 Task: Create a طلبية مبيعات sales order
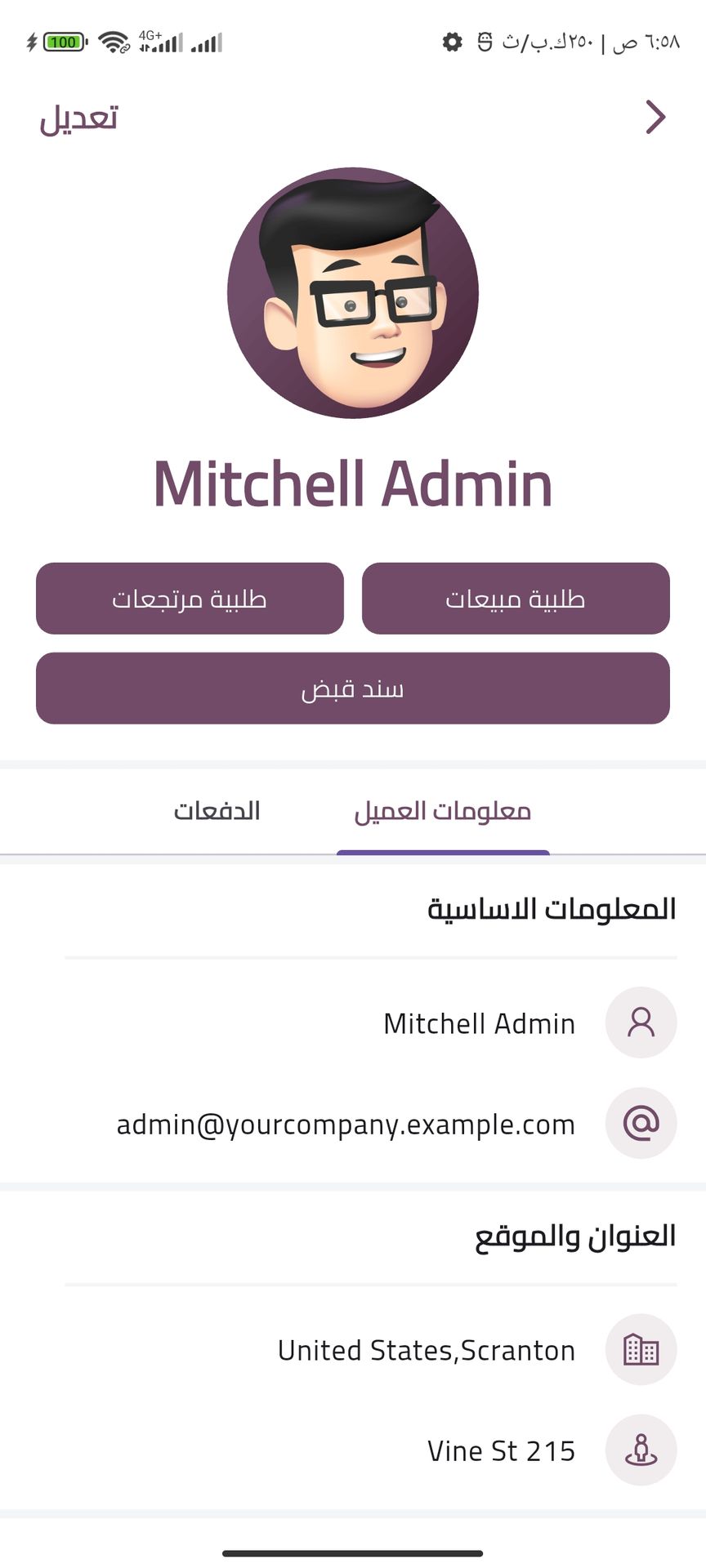click(x=516, y=599)
